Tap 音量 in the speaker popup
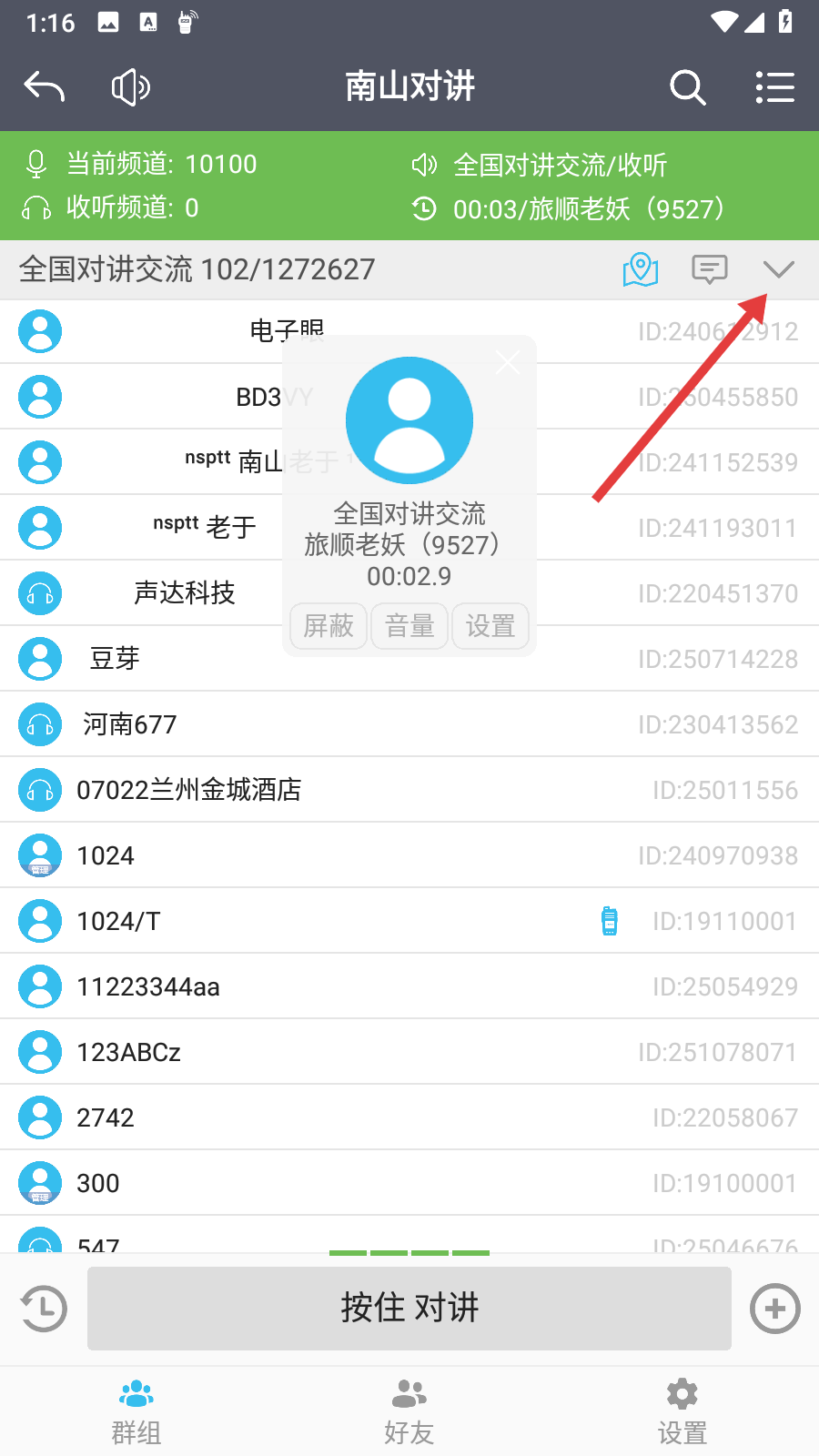 (x=409, y=626)
